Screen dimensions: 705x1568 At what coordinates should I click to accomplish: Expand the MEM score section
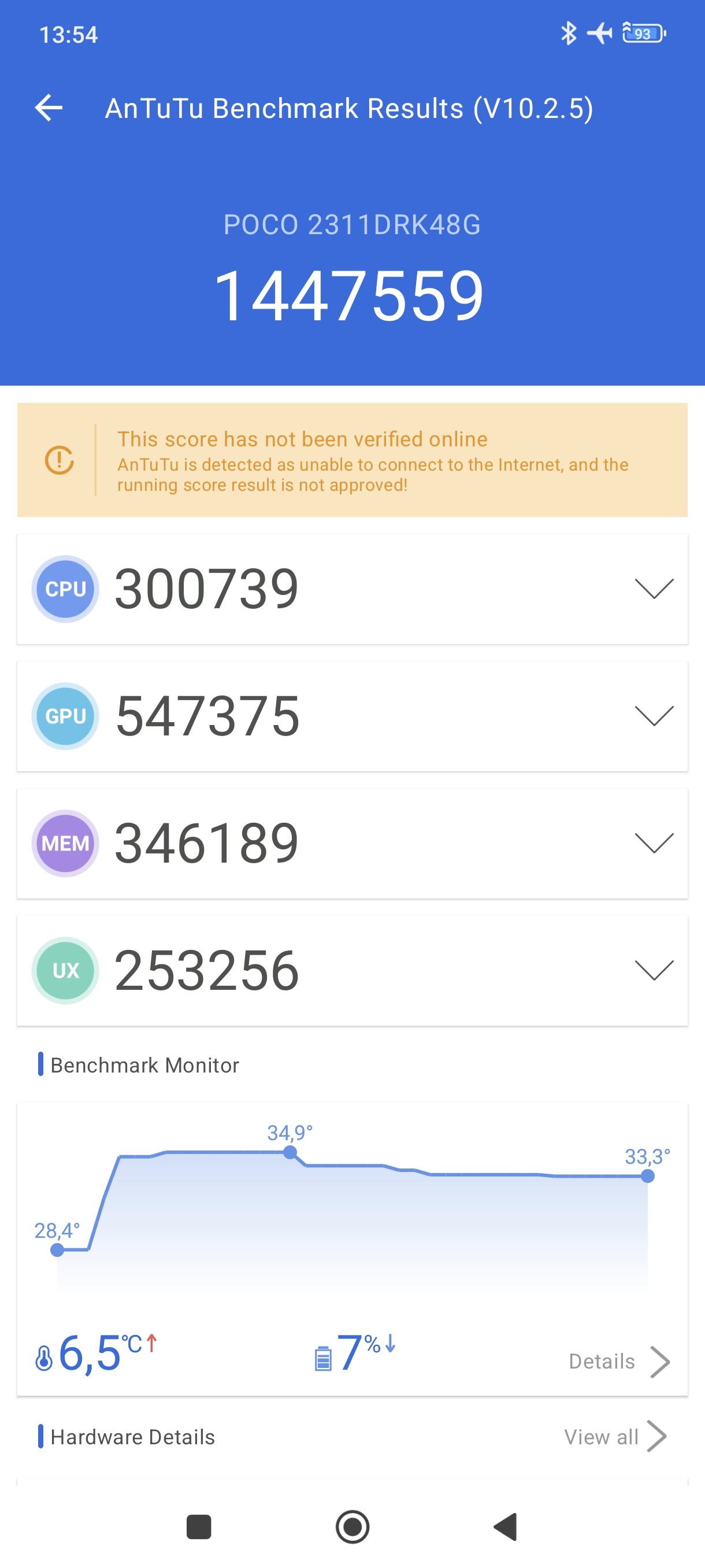(x=654, y=843)
